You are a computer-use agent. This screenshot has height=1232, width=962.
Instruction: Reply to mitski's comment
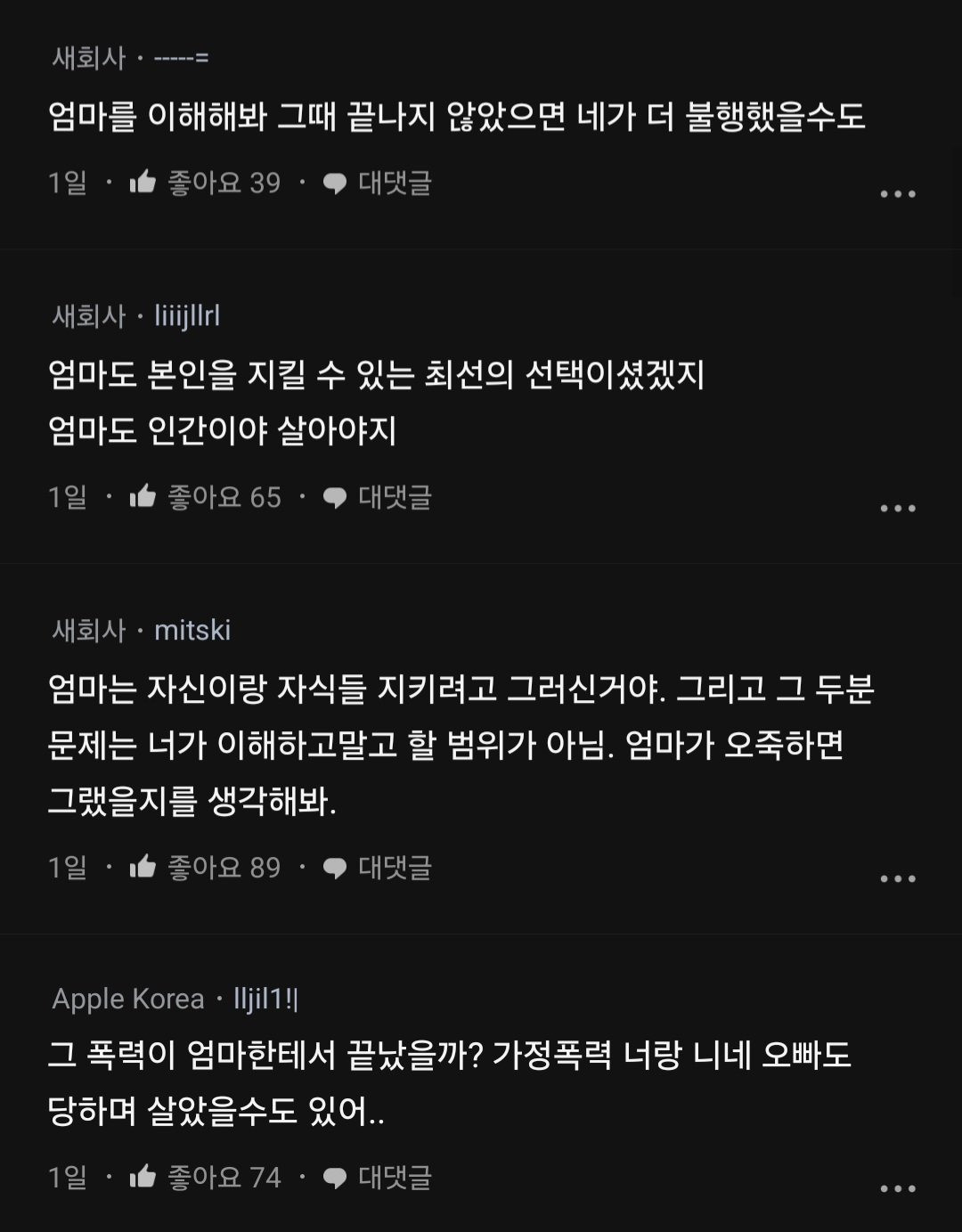click(378, 867)
